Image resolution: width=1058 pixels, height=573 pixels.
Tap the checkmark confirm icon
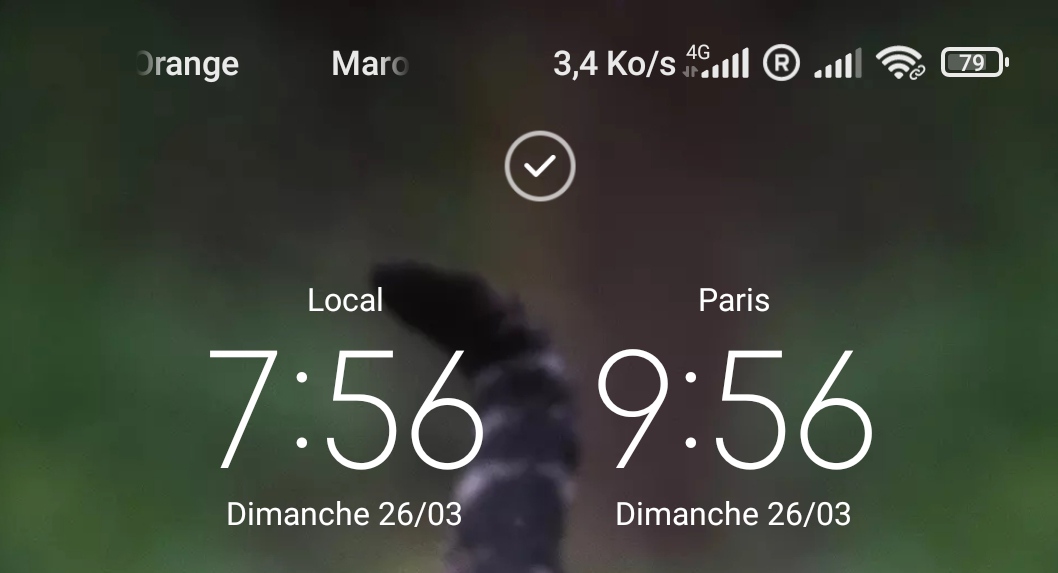click(540, 166)
